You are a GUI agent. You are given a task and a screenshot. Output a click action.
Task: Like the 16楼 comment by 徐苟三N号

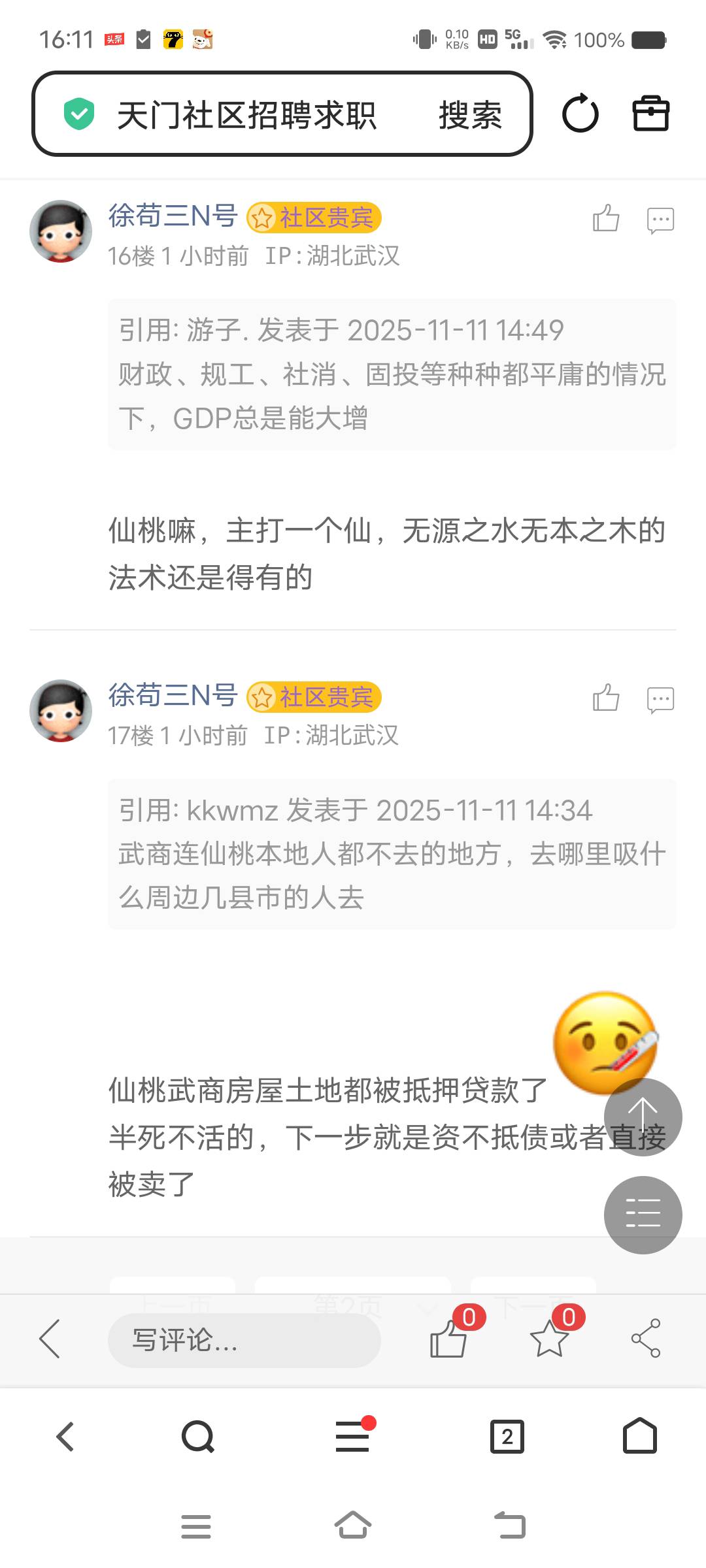point(606,219)
